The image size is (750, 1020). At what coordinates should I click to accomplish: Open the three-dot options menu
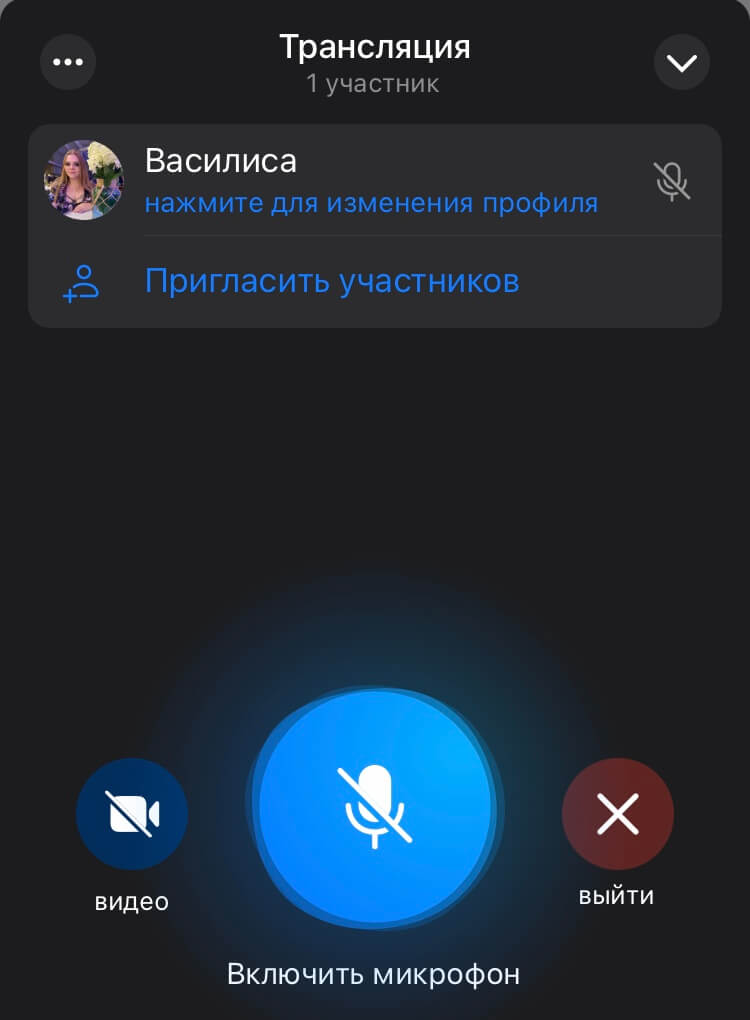tap(68, 62)
